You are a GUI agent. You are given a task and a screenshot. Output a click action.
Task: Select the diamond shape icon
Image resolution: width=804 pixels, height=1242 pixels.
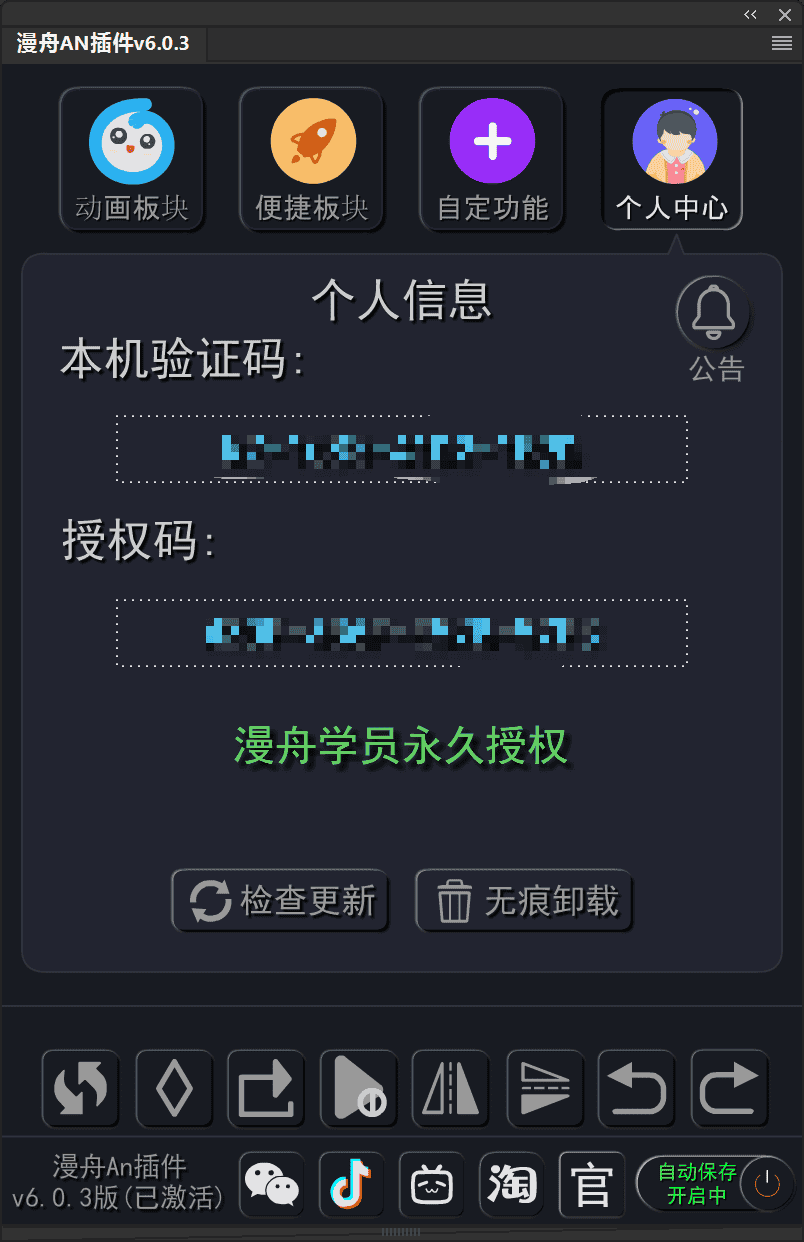[173, 1088]
